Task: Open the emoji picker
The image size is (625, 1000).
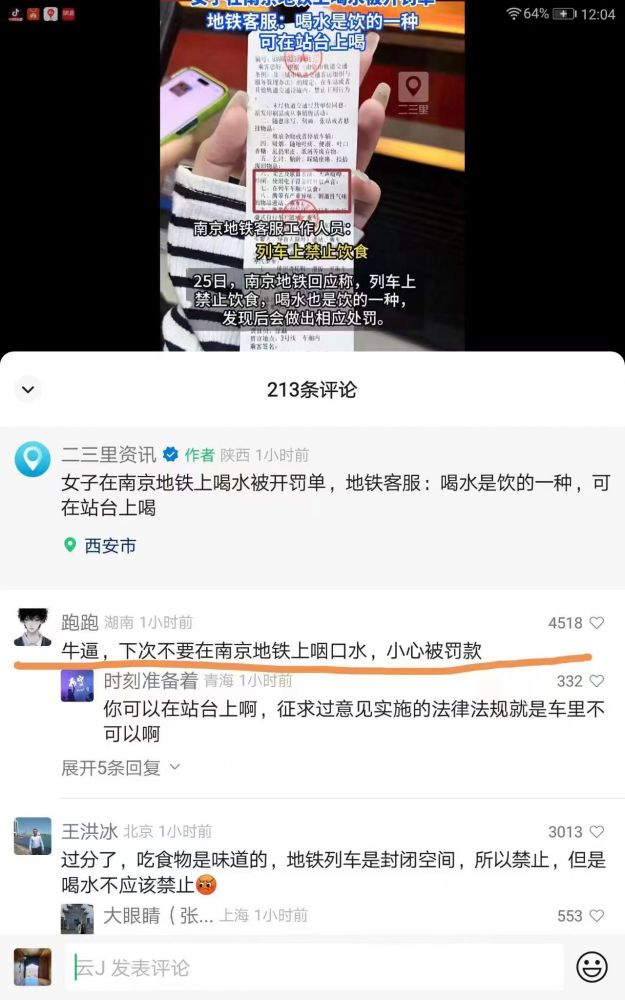Action: coord(591,967)
